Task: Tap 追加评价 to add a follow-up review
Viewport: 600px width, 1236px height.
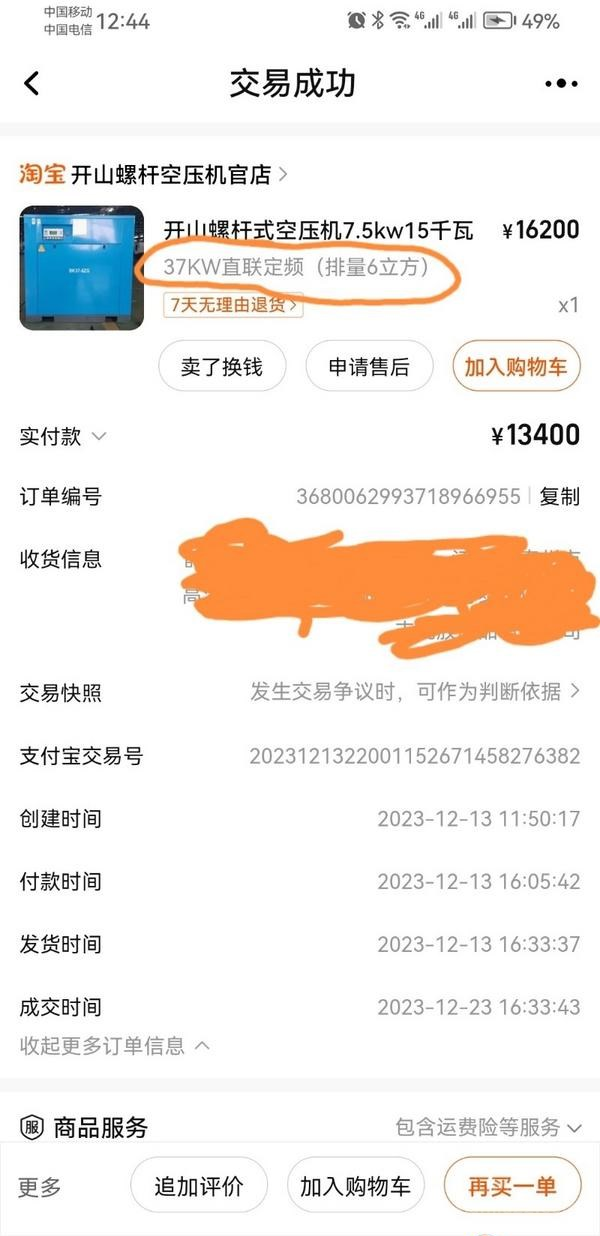Action: click(199, 1187)
